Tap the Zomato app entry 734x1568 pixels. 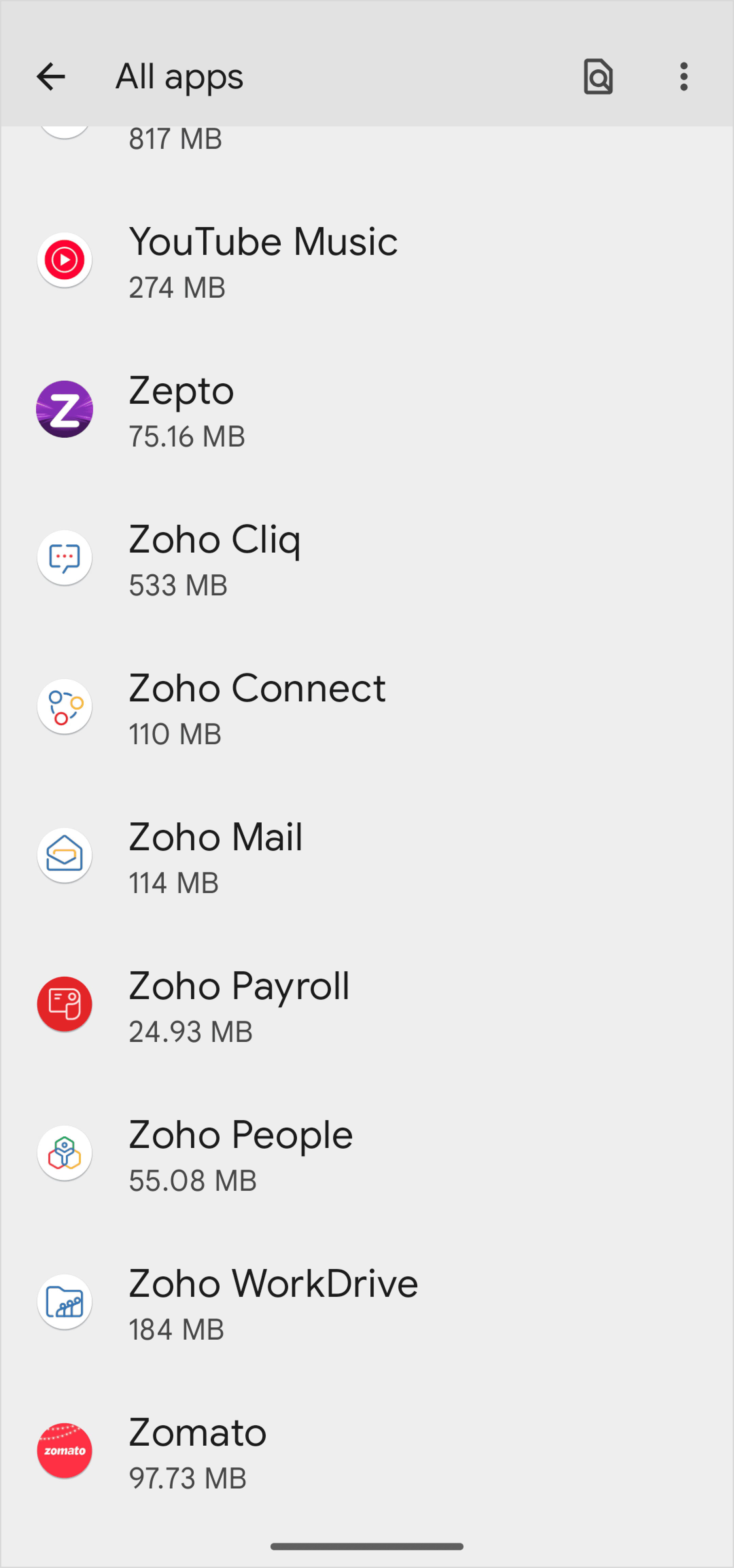[x=367, y=1451]
